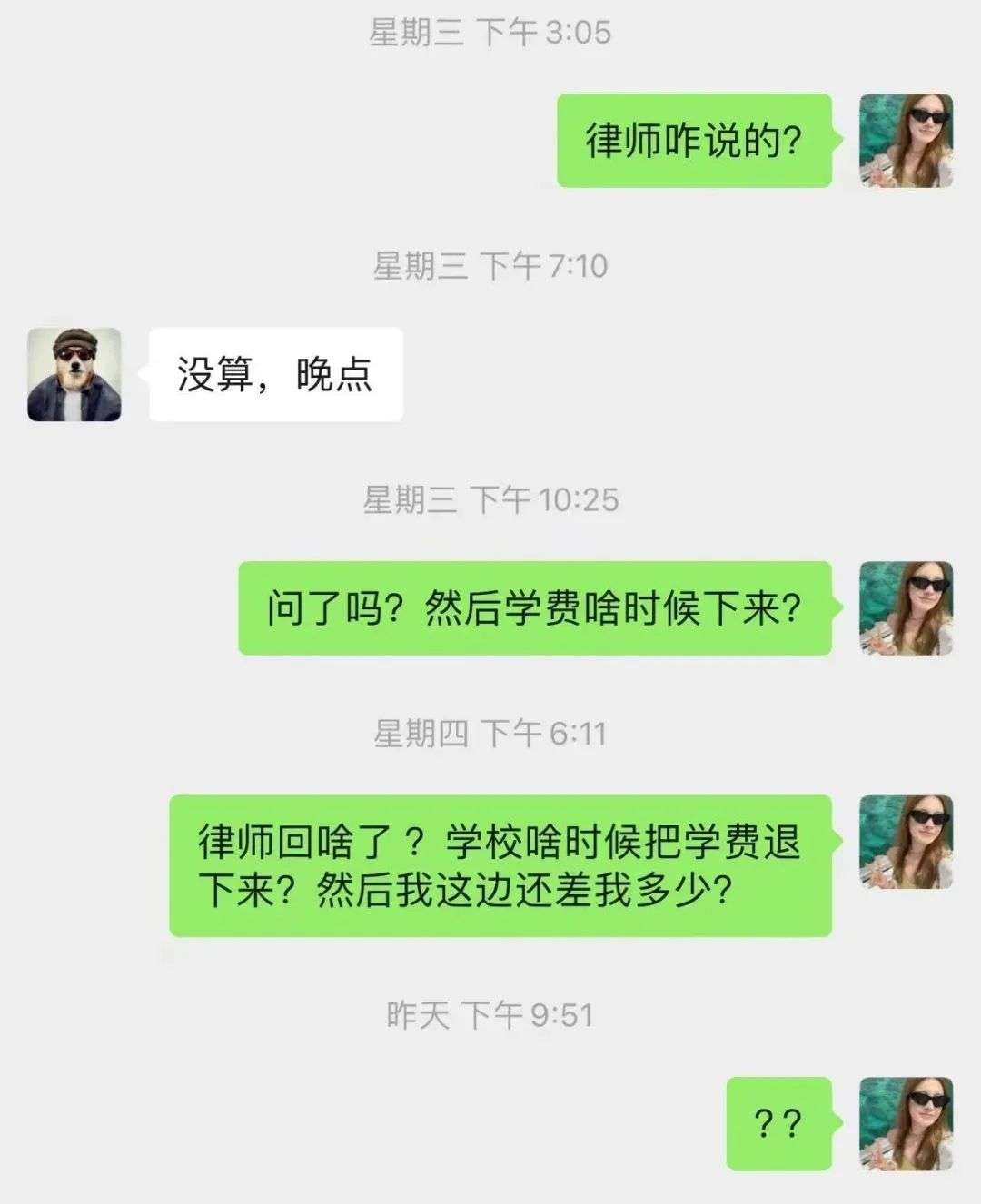Tap the avatar next to "??" message

(x=906, y=1123)
